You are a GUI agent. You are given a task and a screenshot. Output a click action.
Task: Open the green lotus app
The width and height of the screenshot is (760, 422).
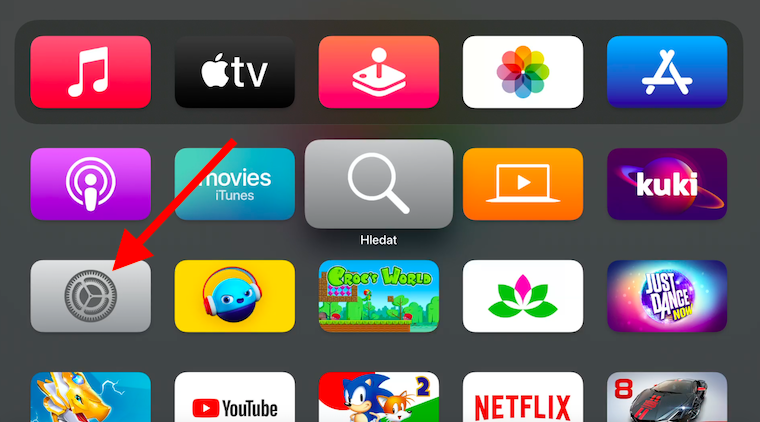click(x=523, y=296)
